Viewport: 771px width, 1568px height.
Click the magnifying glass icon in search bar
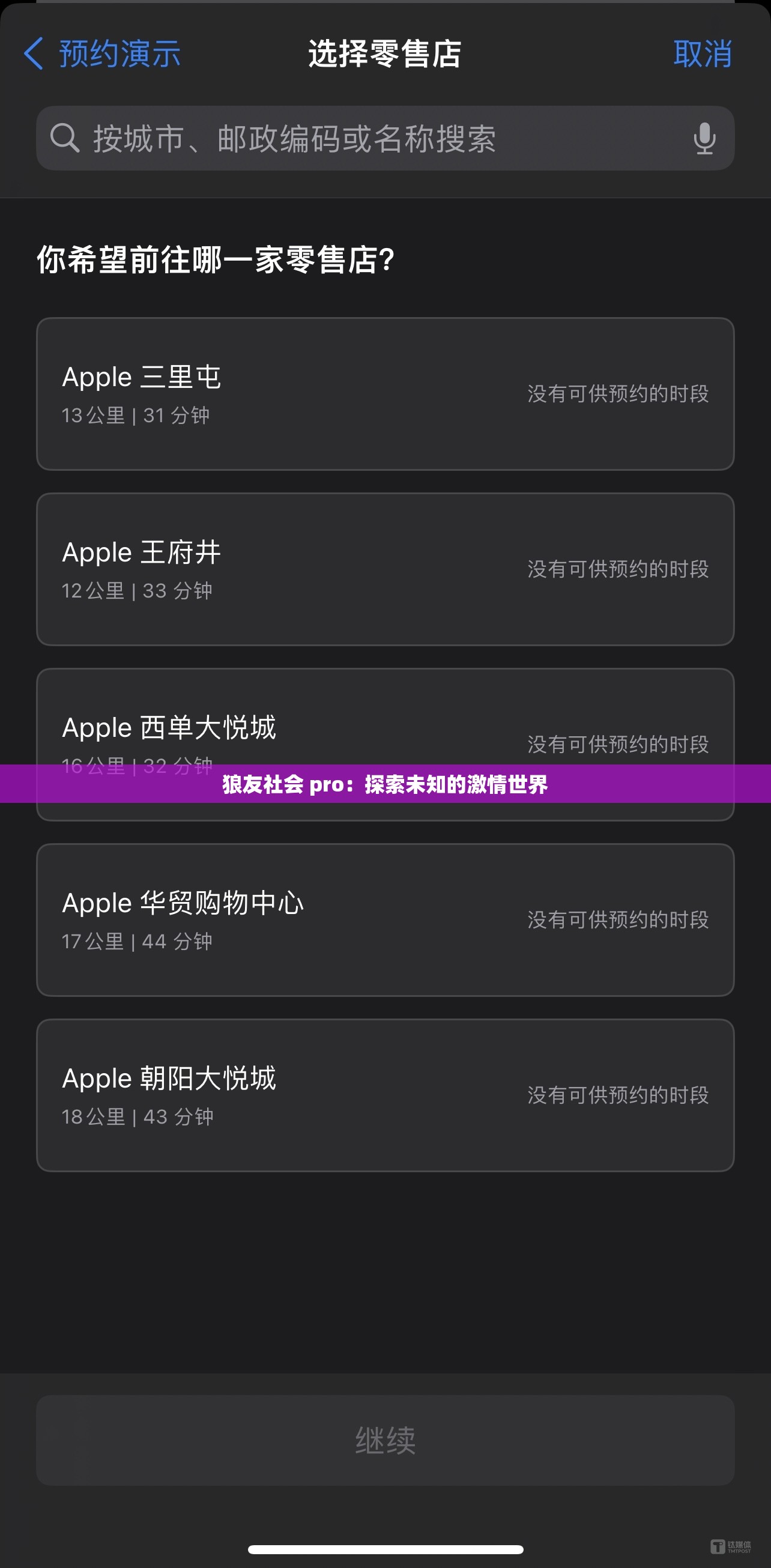pyautogui.click(x=65, y=139)
